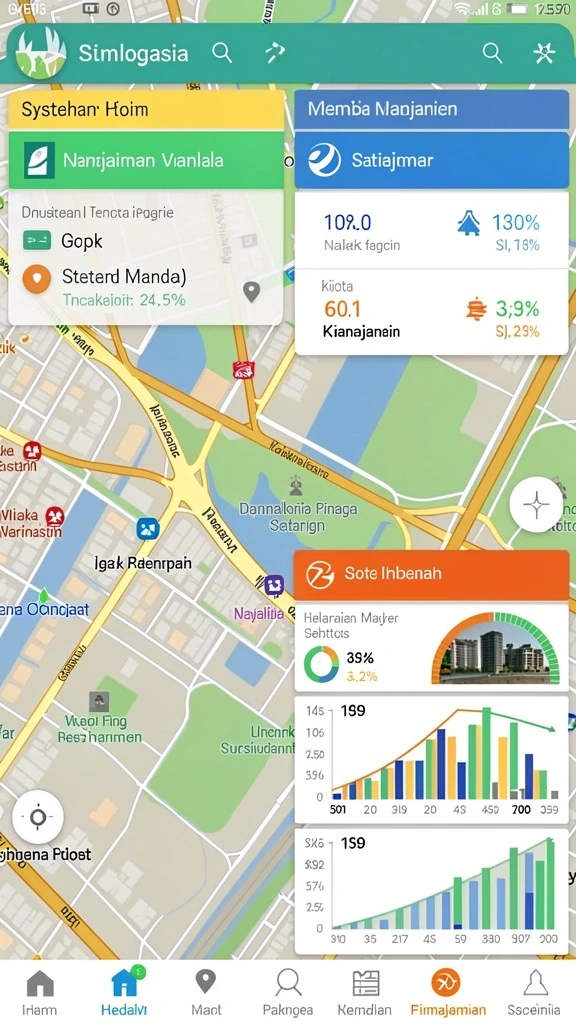Open the tools icon in top right corner
576x1024 pixels.
coord(544,53)
